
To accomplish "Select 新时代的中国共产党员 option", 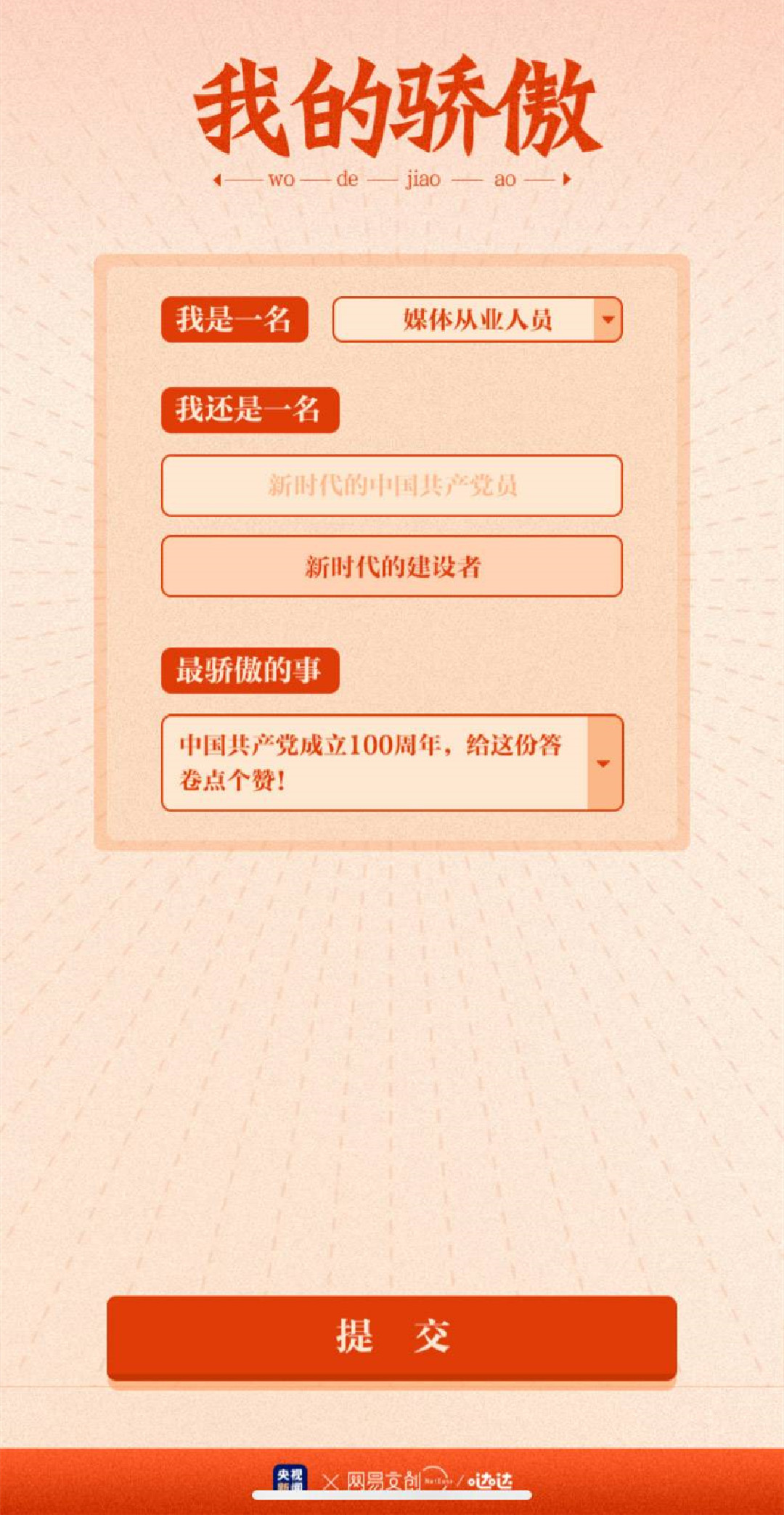I will click(391, 486).
